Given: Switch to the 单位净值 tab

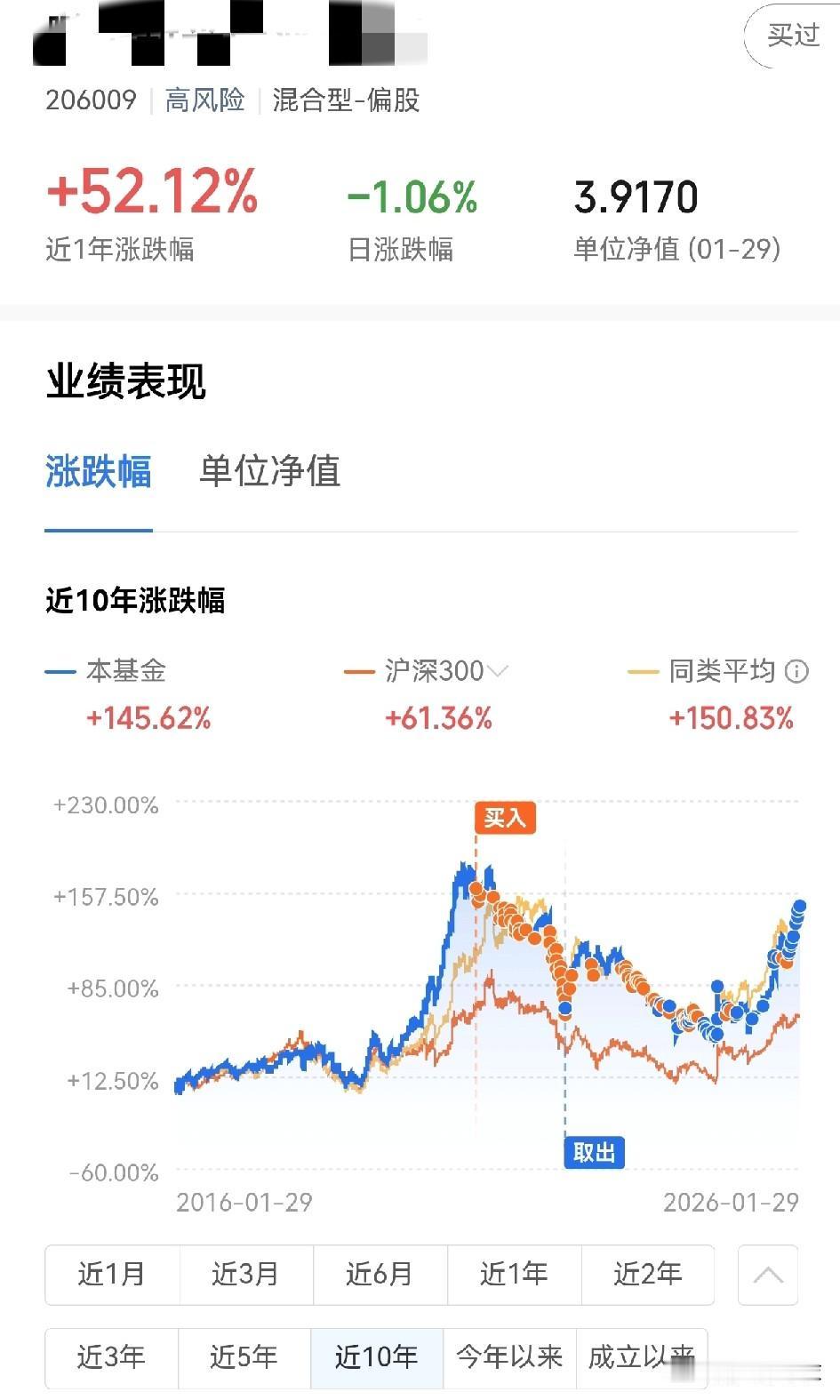Looking at the screenshot, I should 269,474.
